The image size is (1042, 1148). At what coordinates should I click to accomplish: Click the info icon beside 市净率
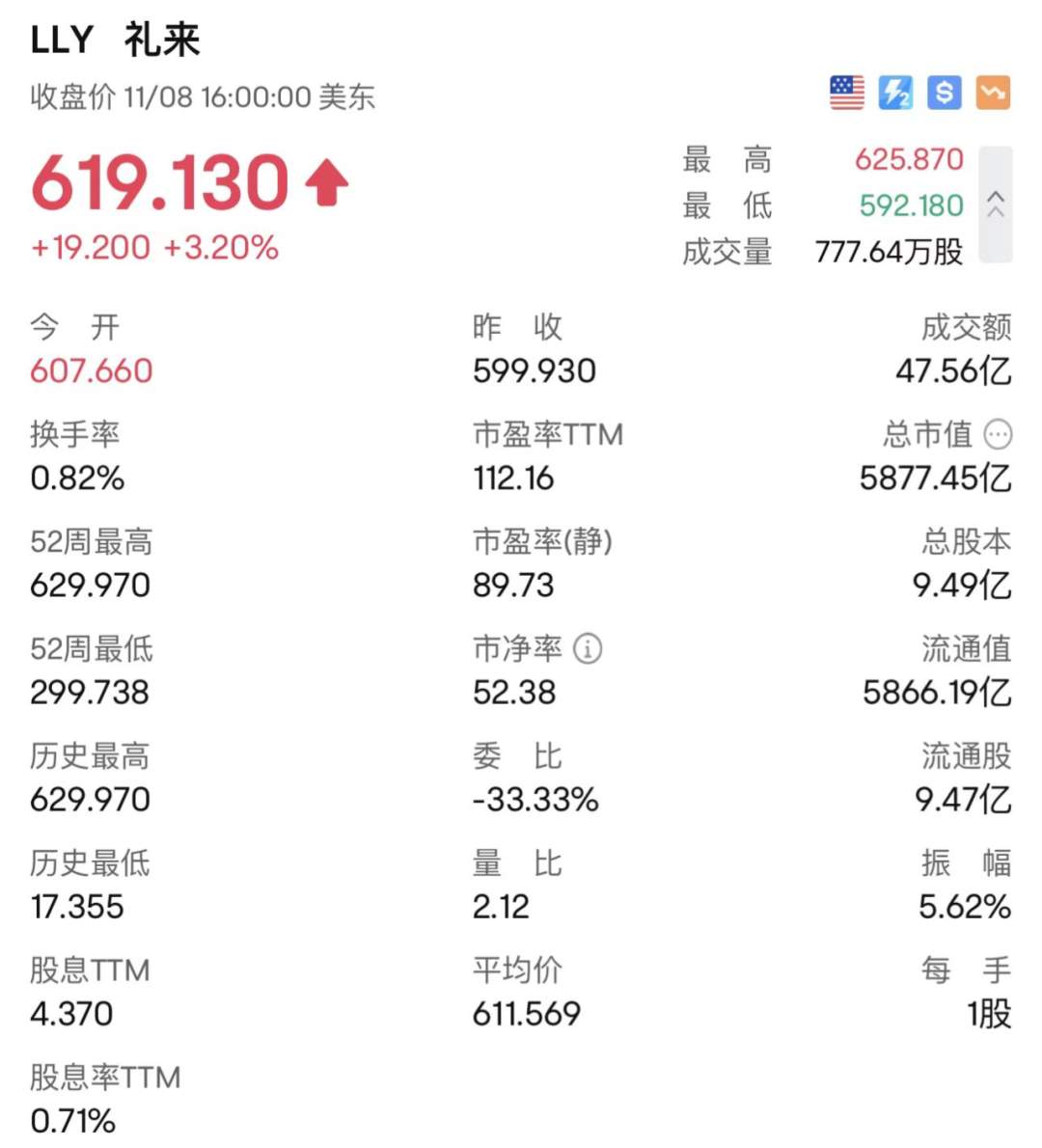(588, 649)
